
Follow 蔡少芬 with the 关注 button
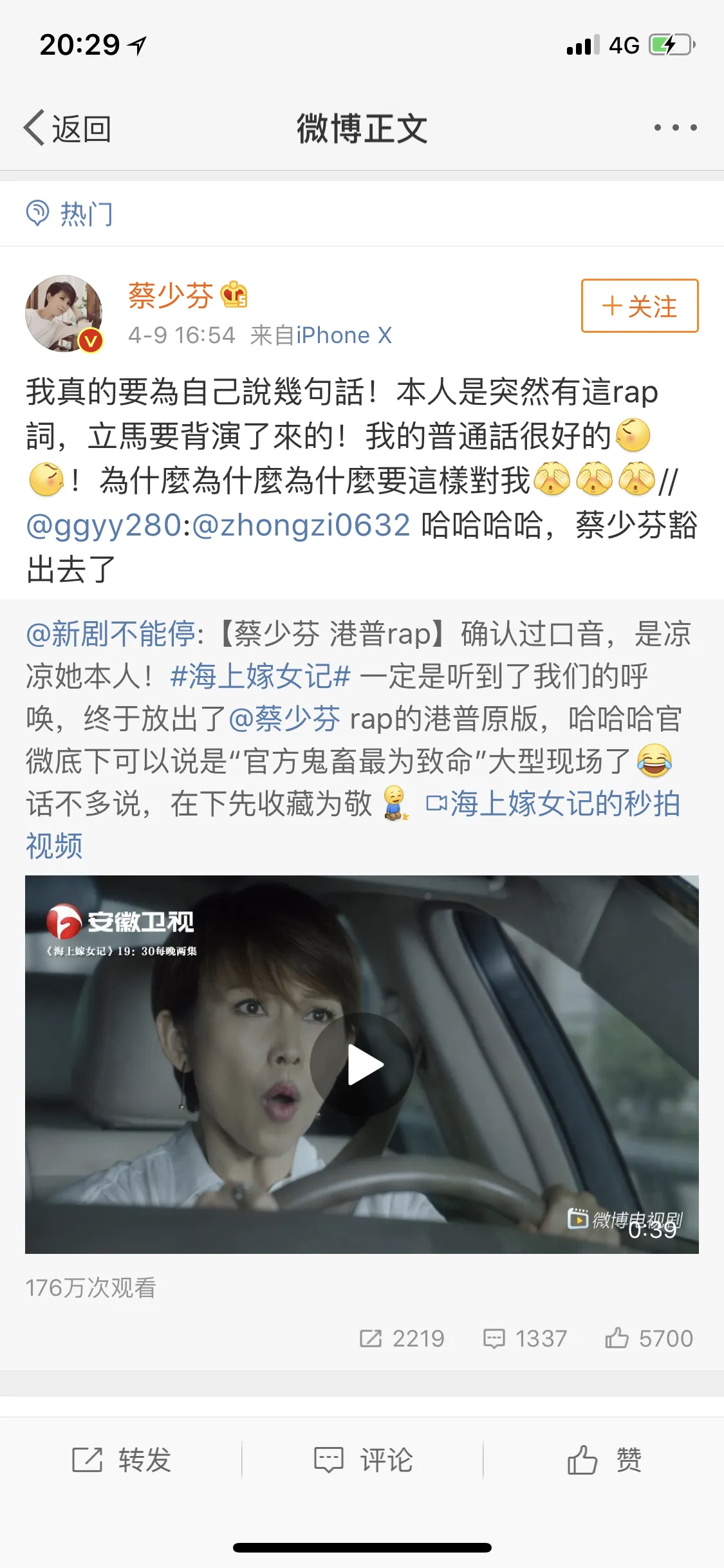pyautogui.click(x=639, y=306)
